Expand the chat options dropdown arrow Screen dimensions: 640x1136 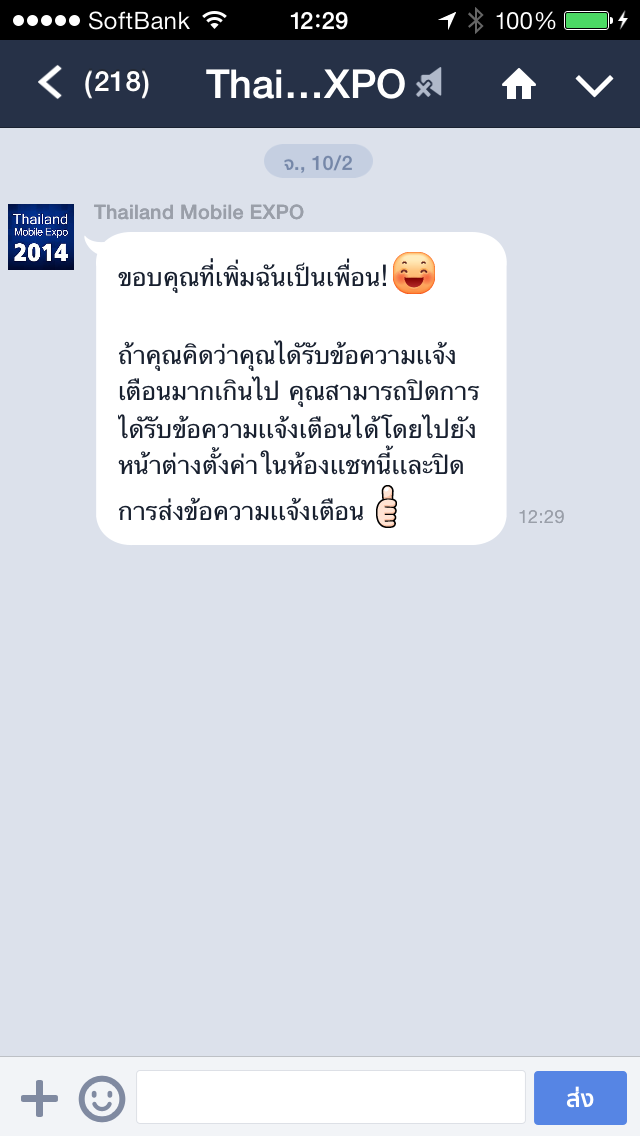pos(595,86)
